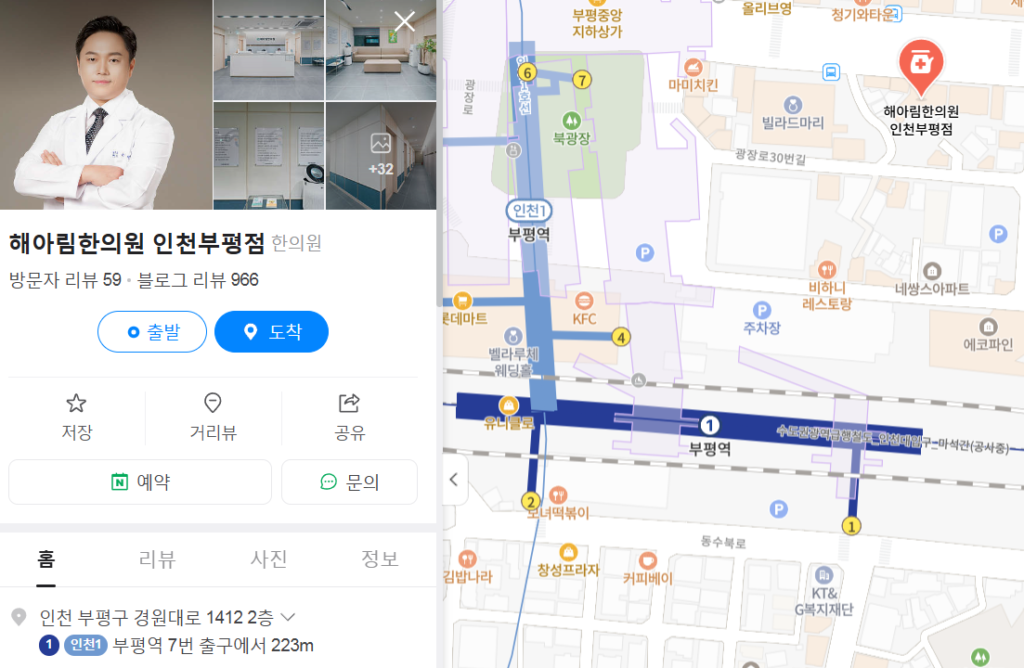Tap the 예약 reservation button

(140, 482)
